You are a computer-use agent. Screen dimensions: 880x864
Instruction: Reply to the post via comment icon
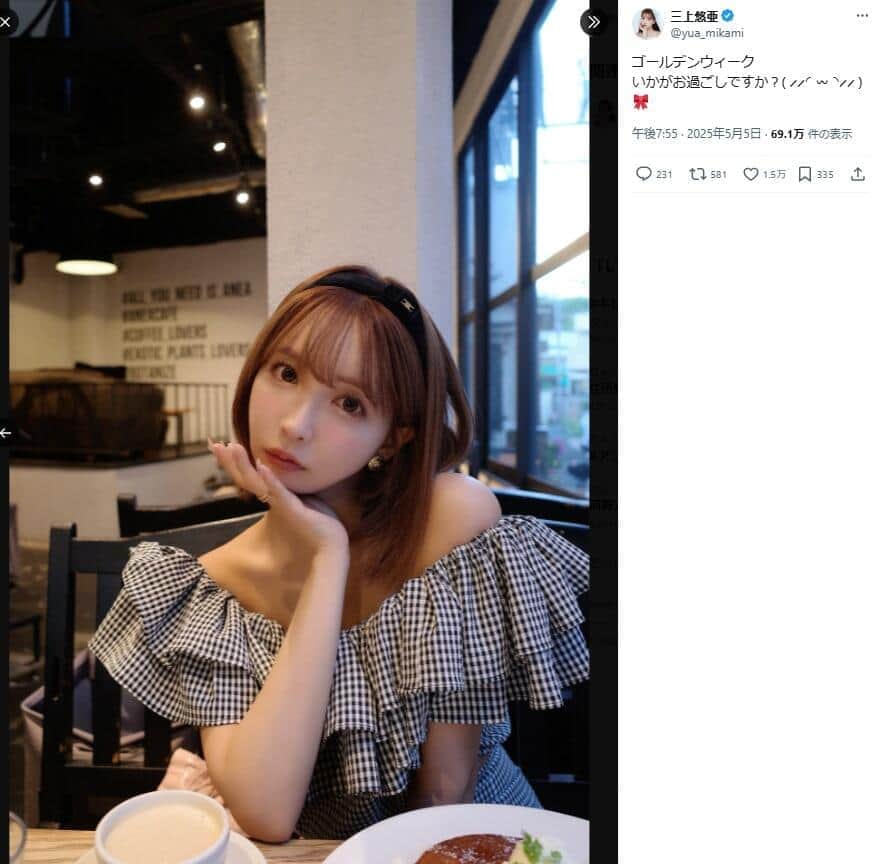[644, 174]
